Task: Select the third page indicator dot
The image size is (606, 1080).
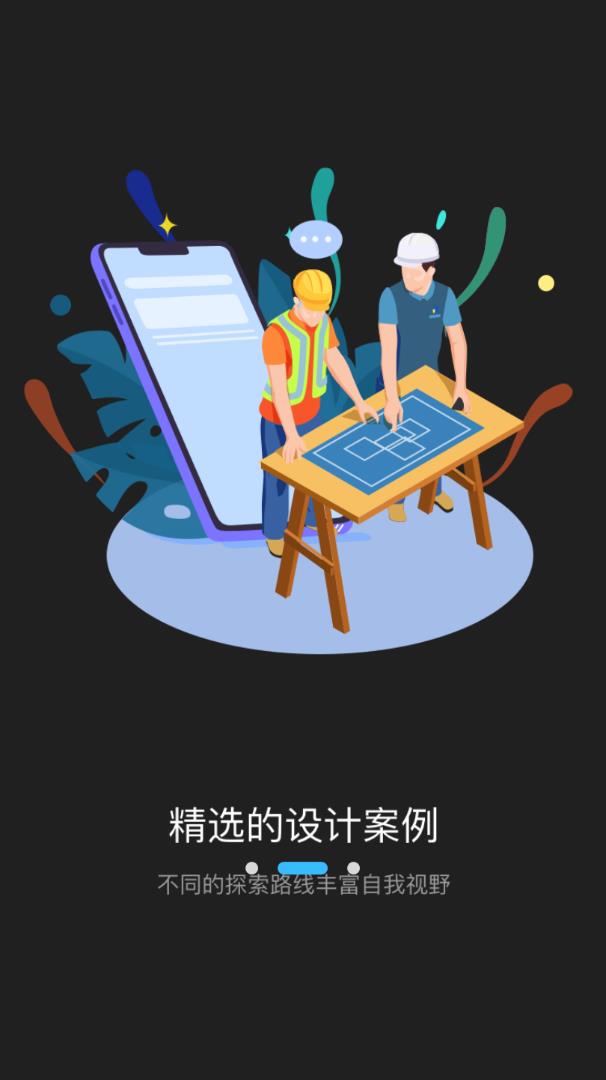Action: [x=353, y=868]
